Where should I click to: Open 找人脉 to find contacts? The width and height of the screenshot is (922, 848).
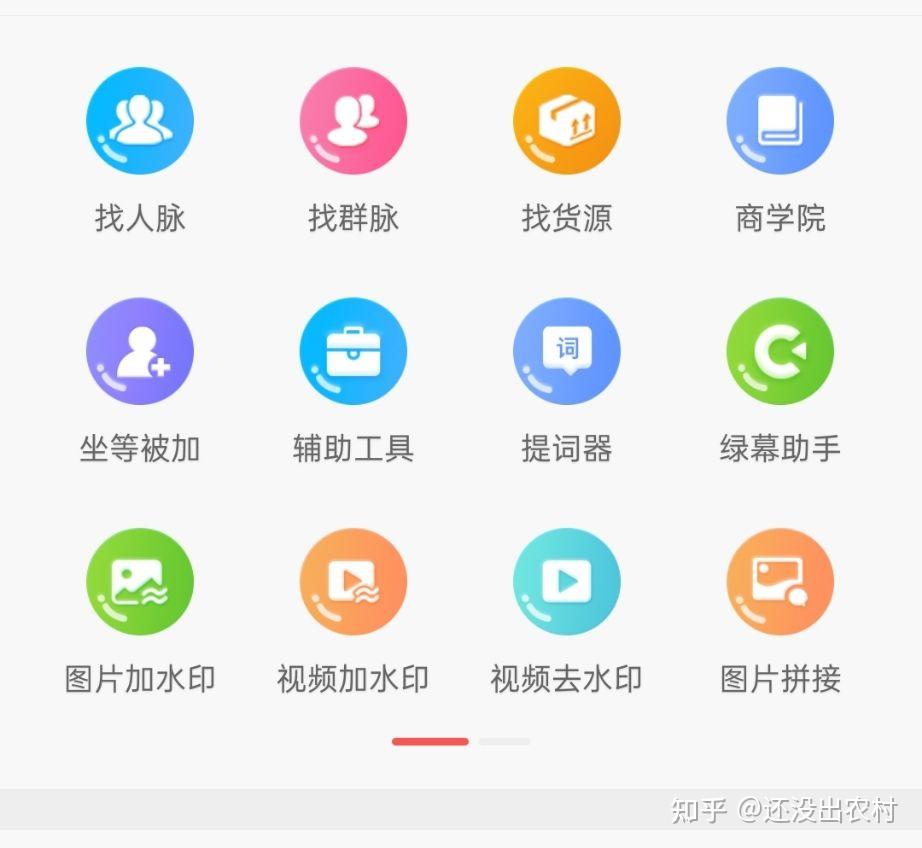[140, 121]
